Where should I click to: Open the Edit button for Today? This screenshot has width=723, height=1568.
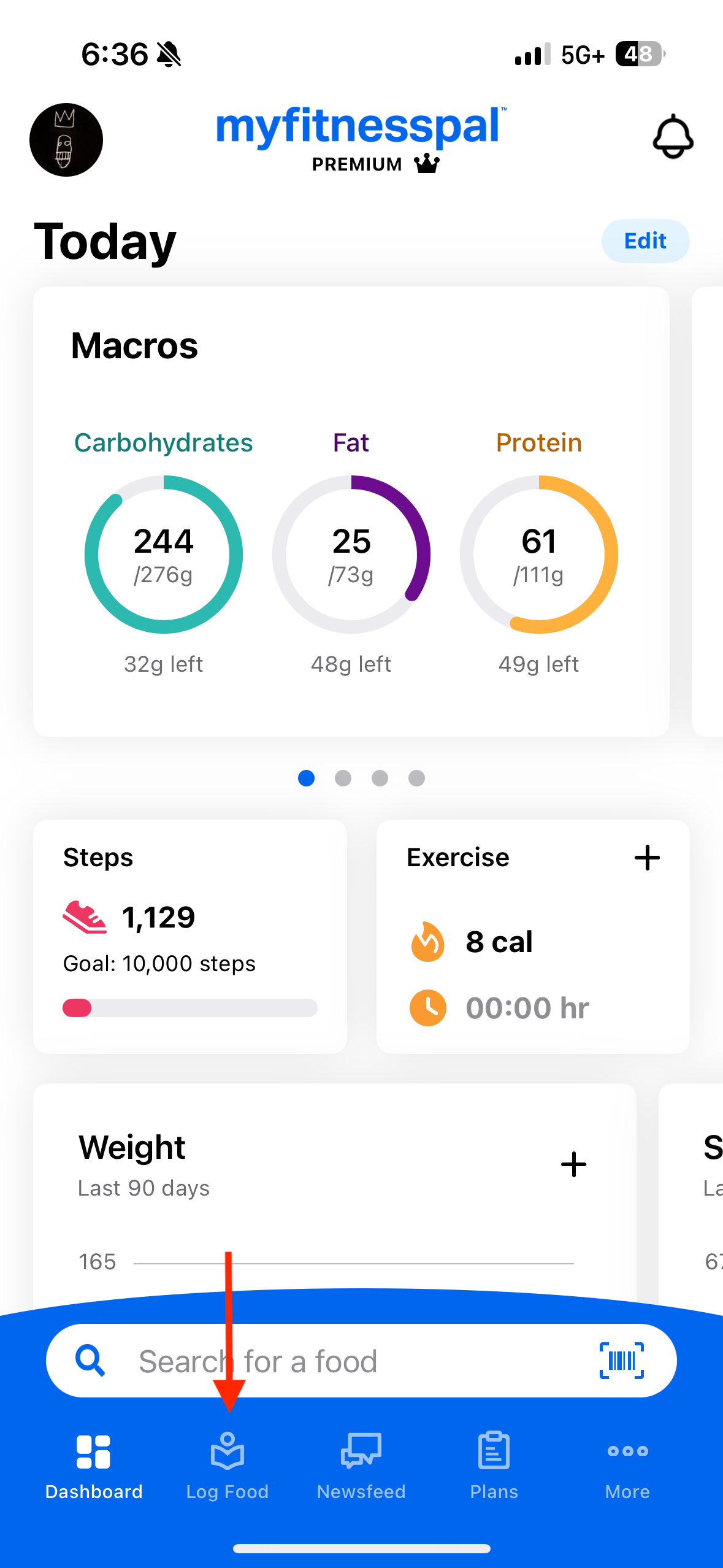tap(645, 241)
